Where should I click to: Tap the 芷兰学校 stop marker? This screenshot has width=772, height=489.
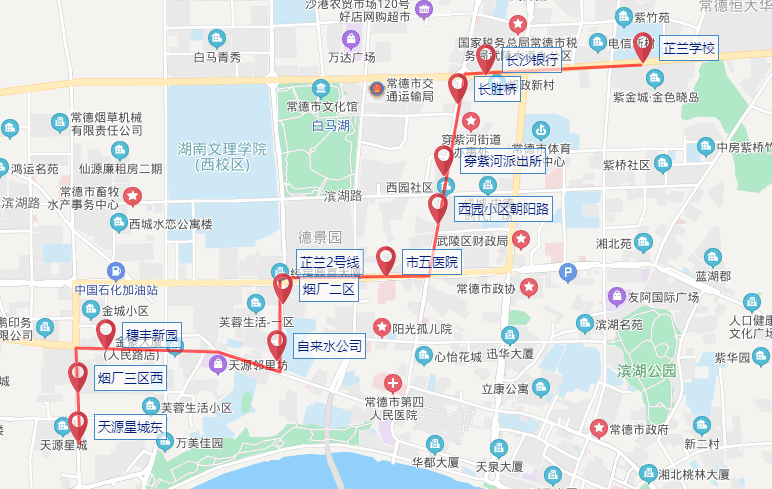coord(644,44)
